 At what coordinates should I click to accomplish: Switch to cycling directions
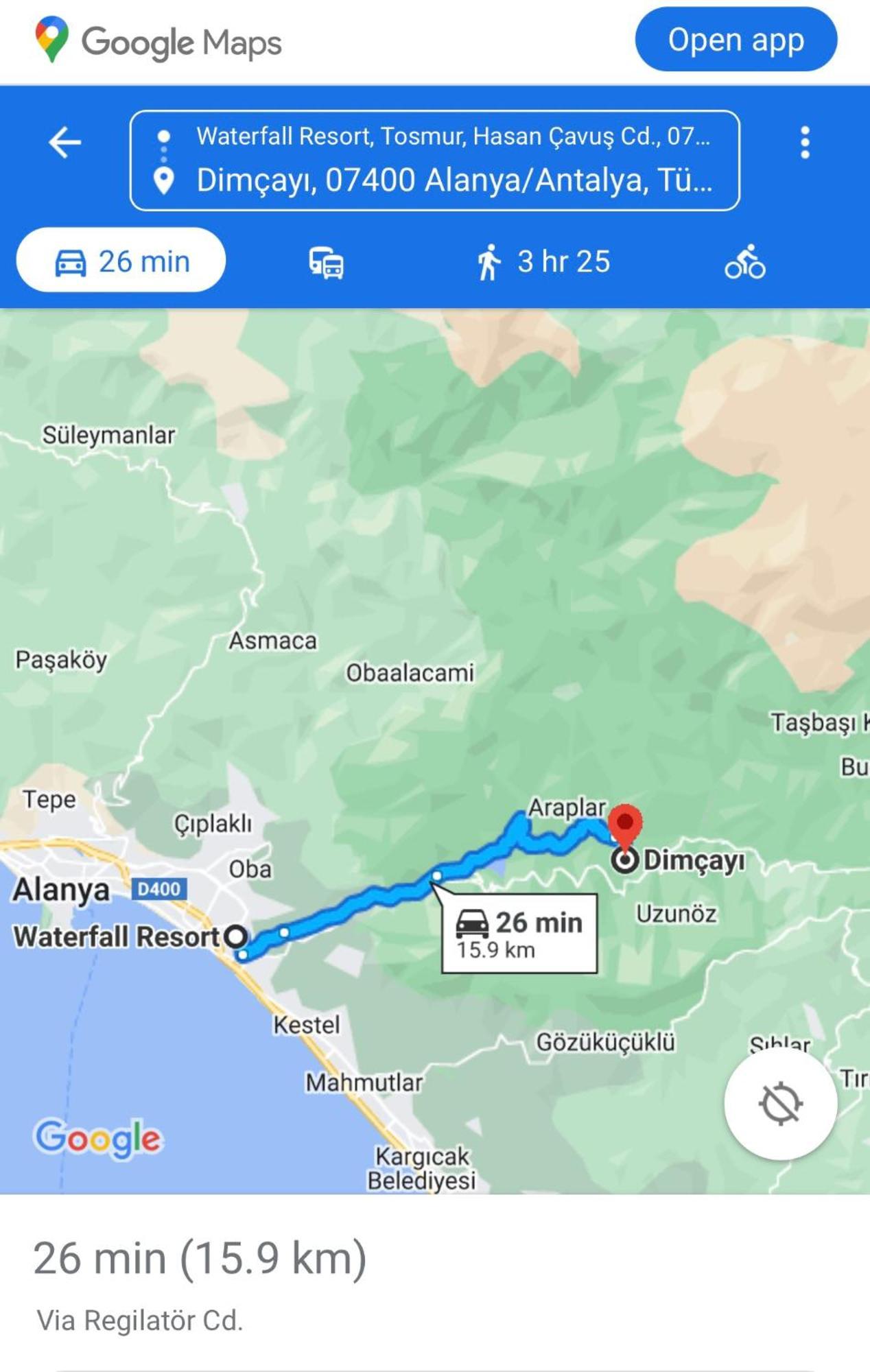click(744, 263)
